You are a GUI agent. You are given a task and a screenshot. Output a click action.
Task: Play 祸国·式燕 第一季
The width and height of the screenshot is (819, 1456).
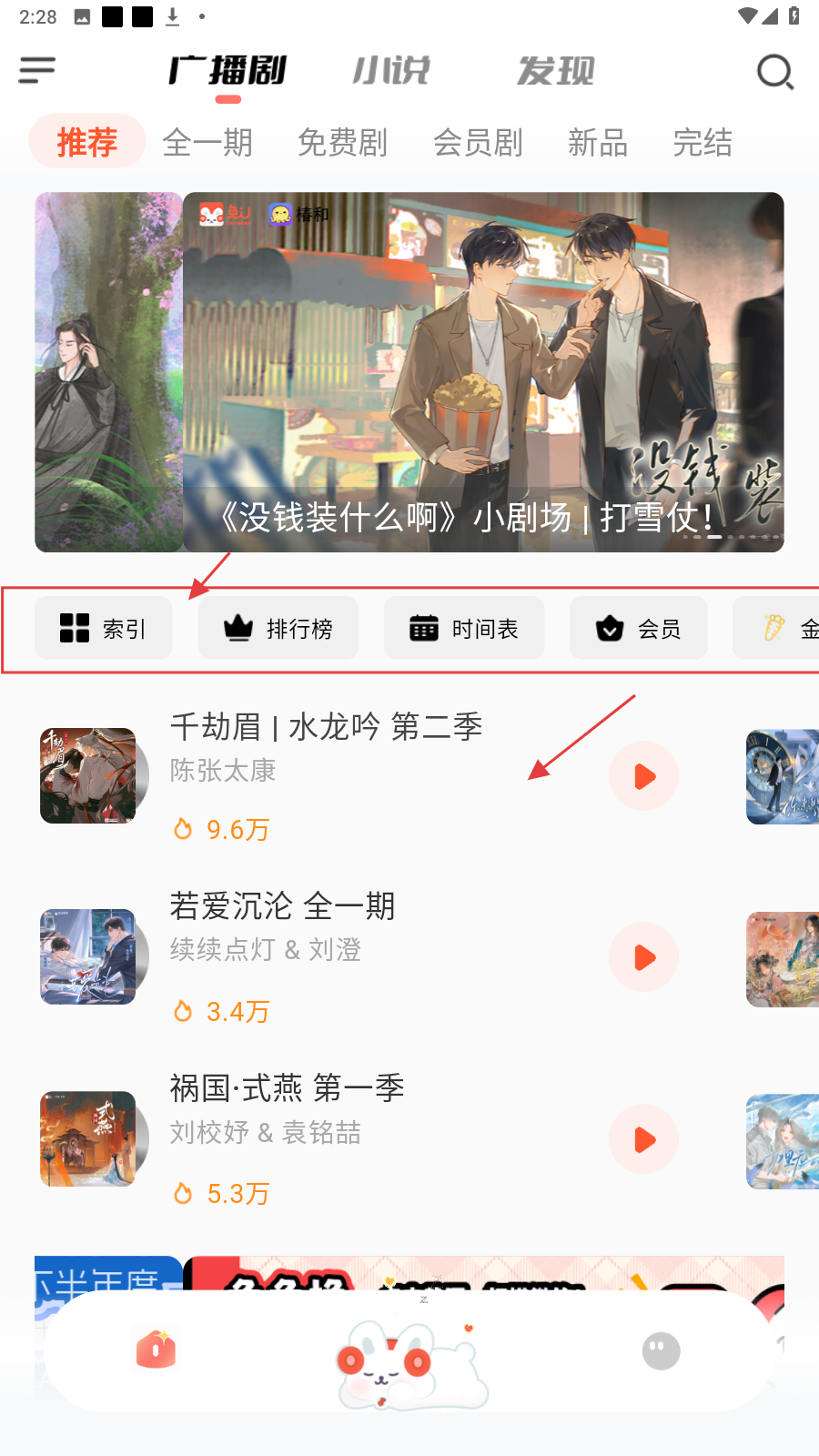pyautogui.click(x=643, y=1139)
